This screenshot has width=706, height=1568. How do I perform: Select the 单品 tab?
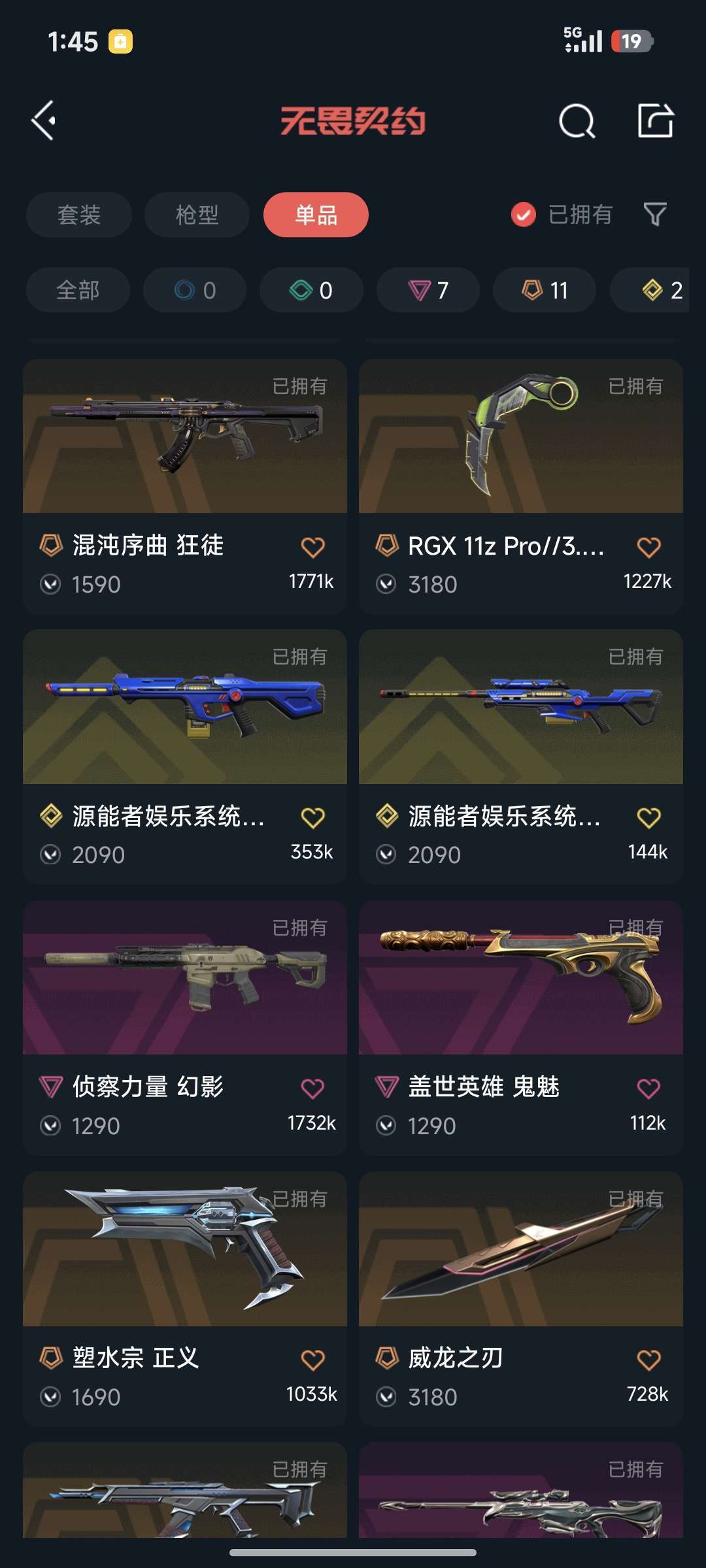[316, 215]
